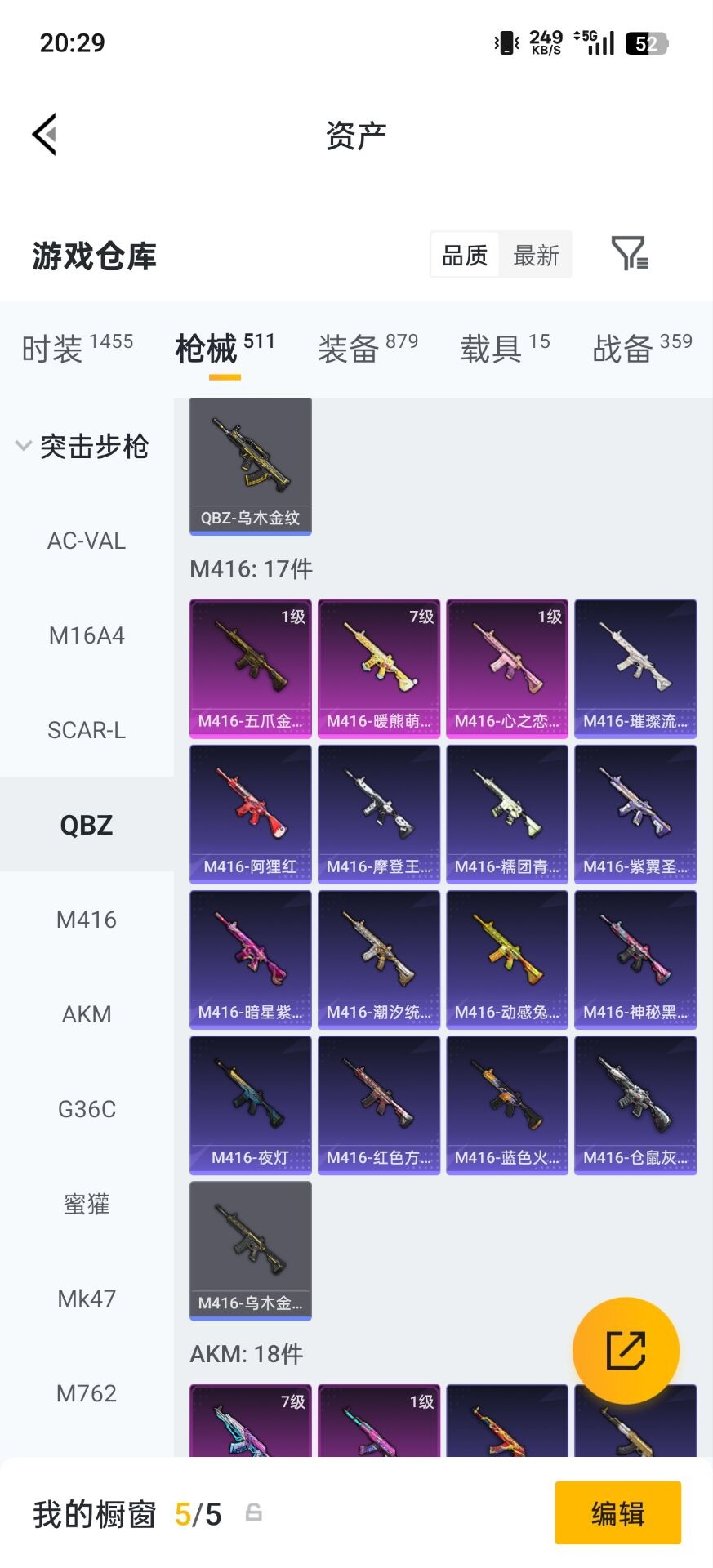Open the QBZ-乌木金纹 skin
Viewport: 713px width, 1568px height.
251,466
